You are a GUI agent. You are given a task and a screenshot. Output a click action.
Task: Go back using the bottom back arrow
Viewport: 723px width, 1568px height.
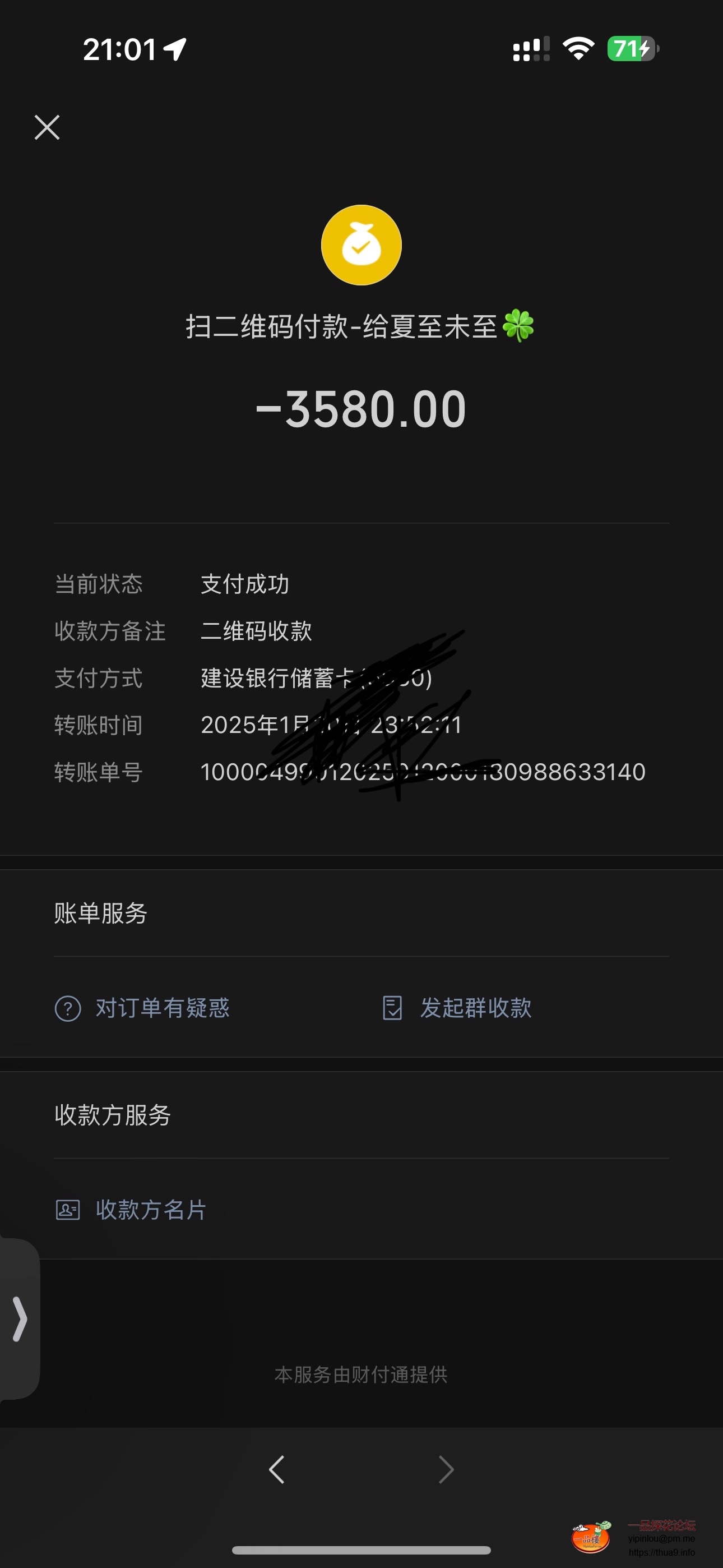277,1469
